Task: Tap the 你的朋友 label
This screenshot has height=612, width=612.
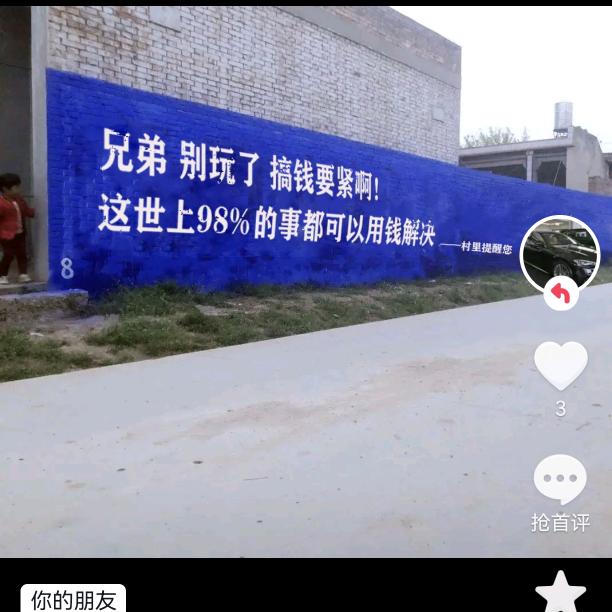Action: coord(73,598)
